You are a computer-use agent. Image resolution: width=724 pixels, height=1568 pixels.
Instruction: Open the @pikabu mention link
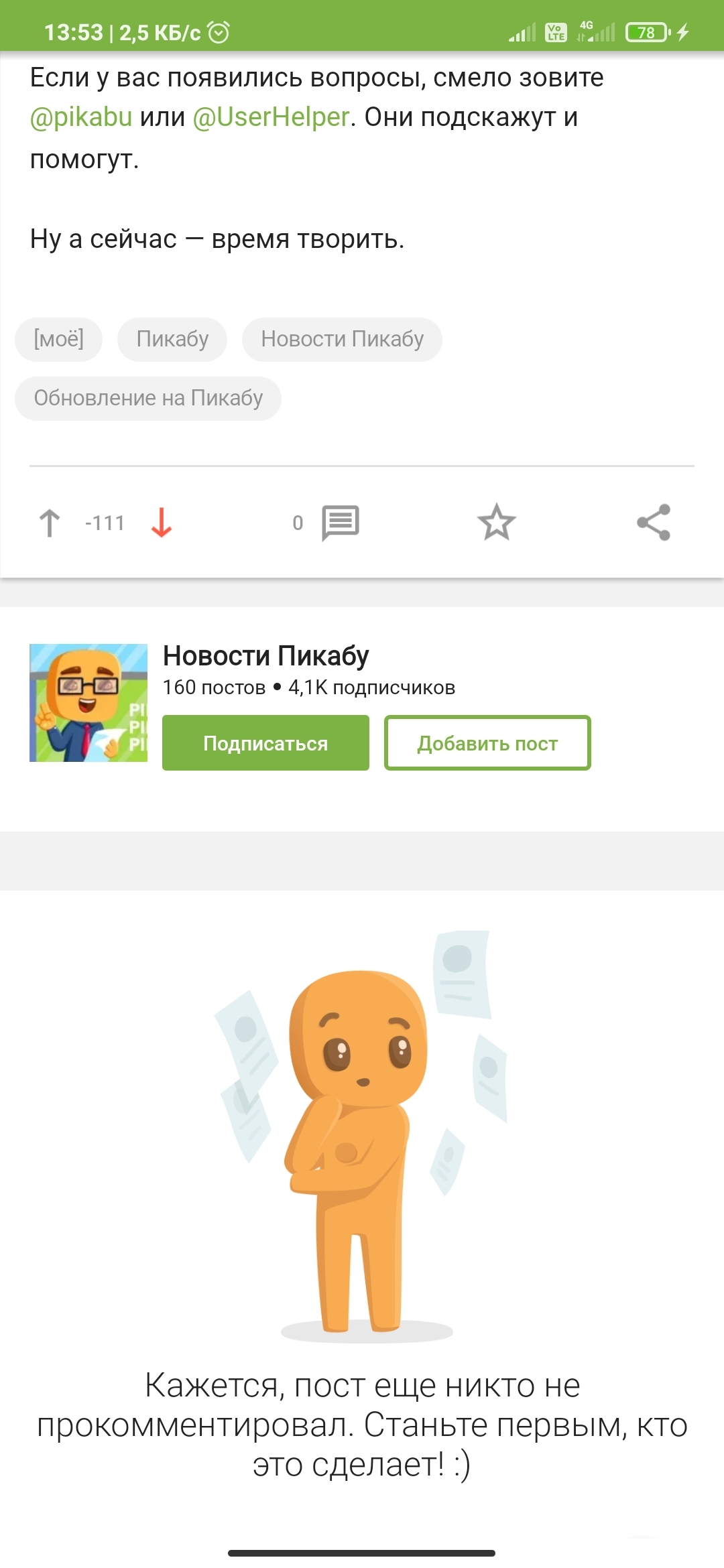click(x=81, y=117)
